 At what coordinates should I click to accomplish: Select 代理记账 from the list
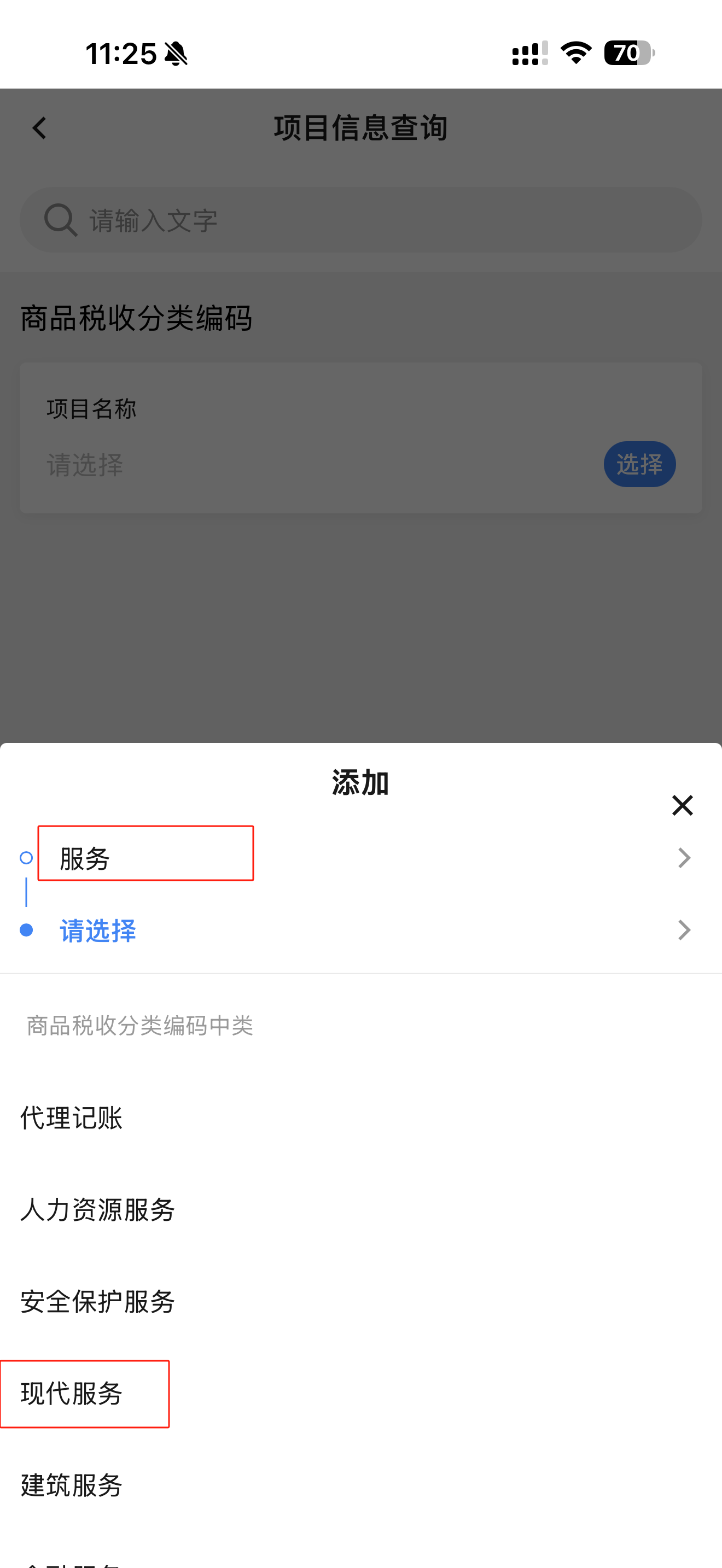pos(72,1118)
